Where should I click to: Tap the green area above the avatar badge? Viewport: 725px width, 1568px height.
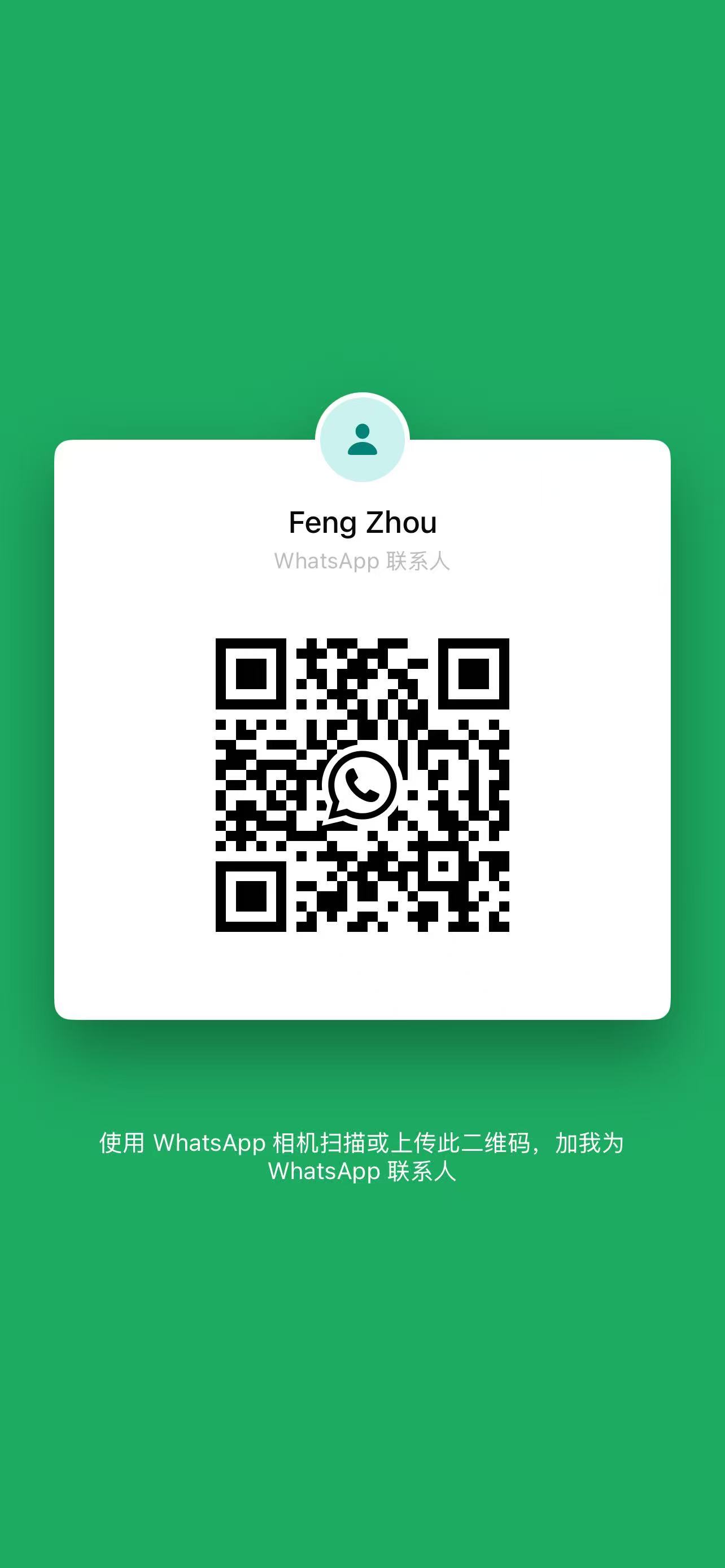pyautogui.click(x=362, y=243)
